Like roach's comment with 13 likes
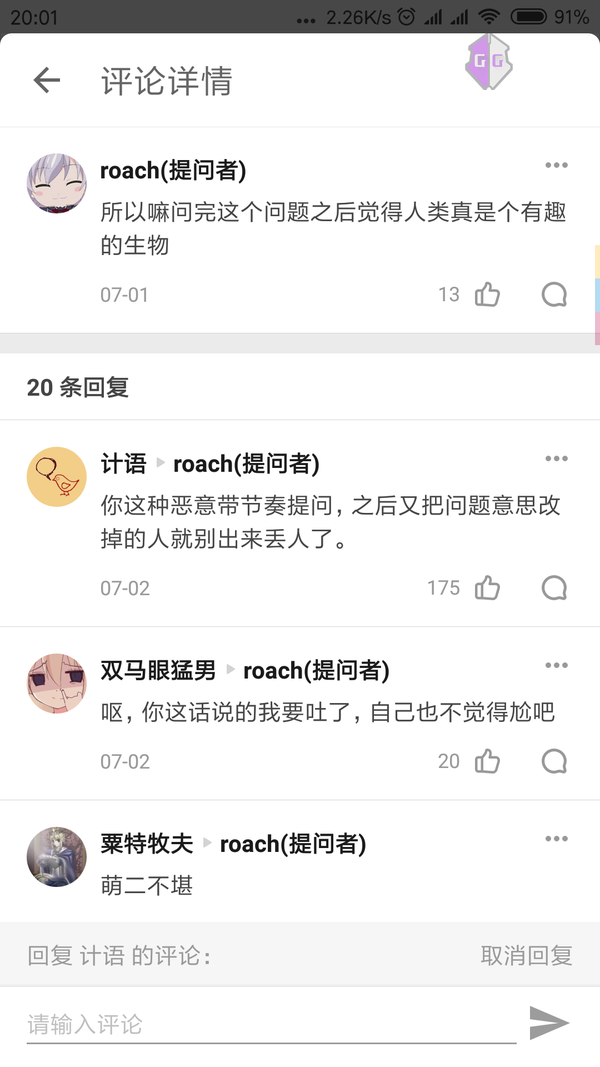Viewport: 600px width, 1067px height. pos(487,294)
